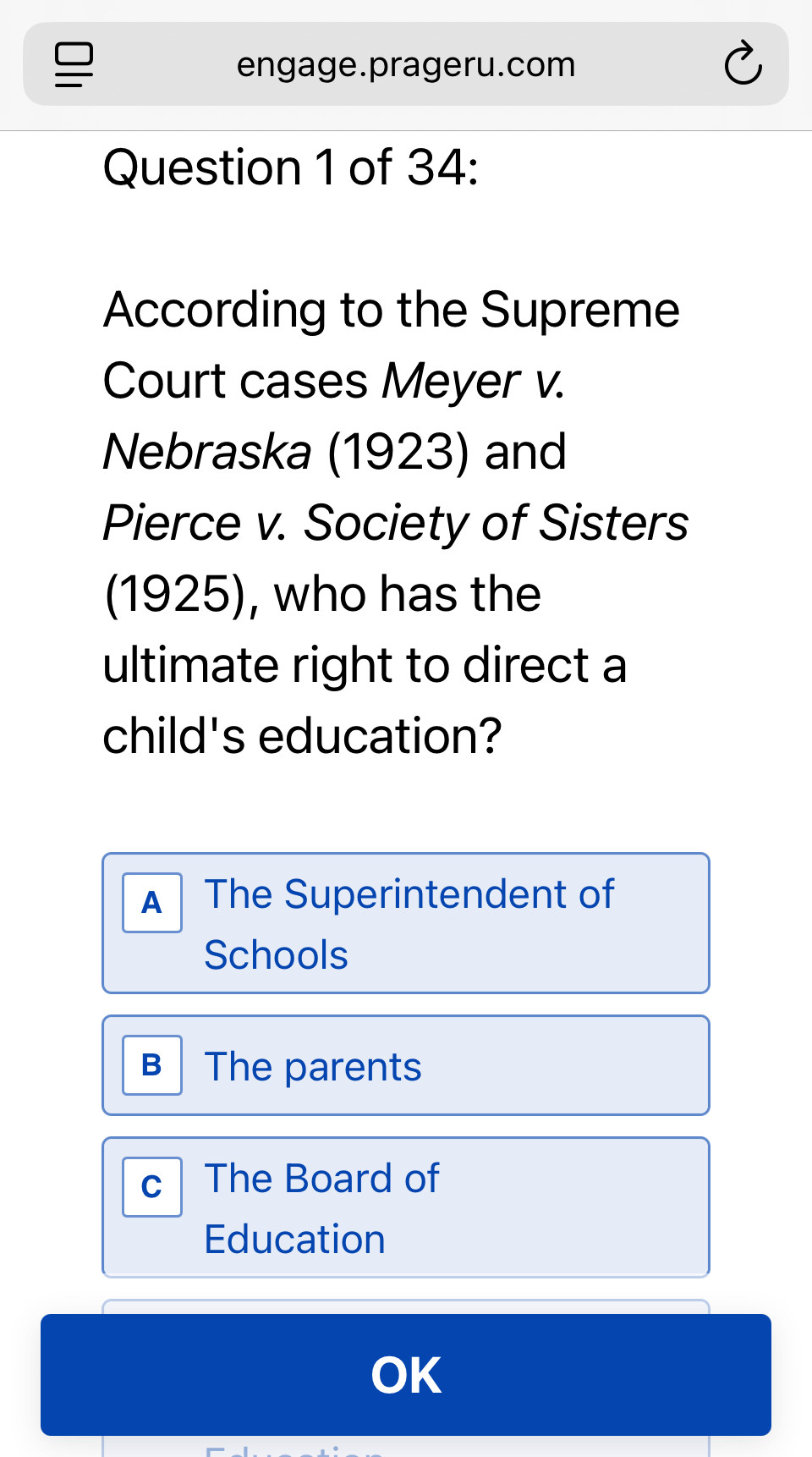Tap the engage.prageru.com address bar
Viewport: 812px width, 1457px height.
pyautogui.click(x=406, y=64)
